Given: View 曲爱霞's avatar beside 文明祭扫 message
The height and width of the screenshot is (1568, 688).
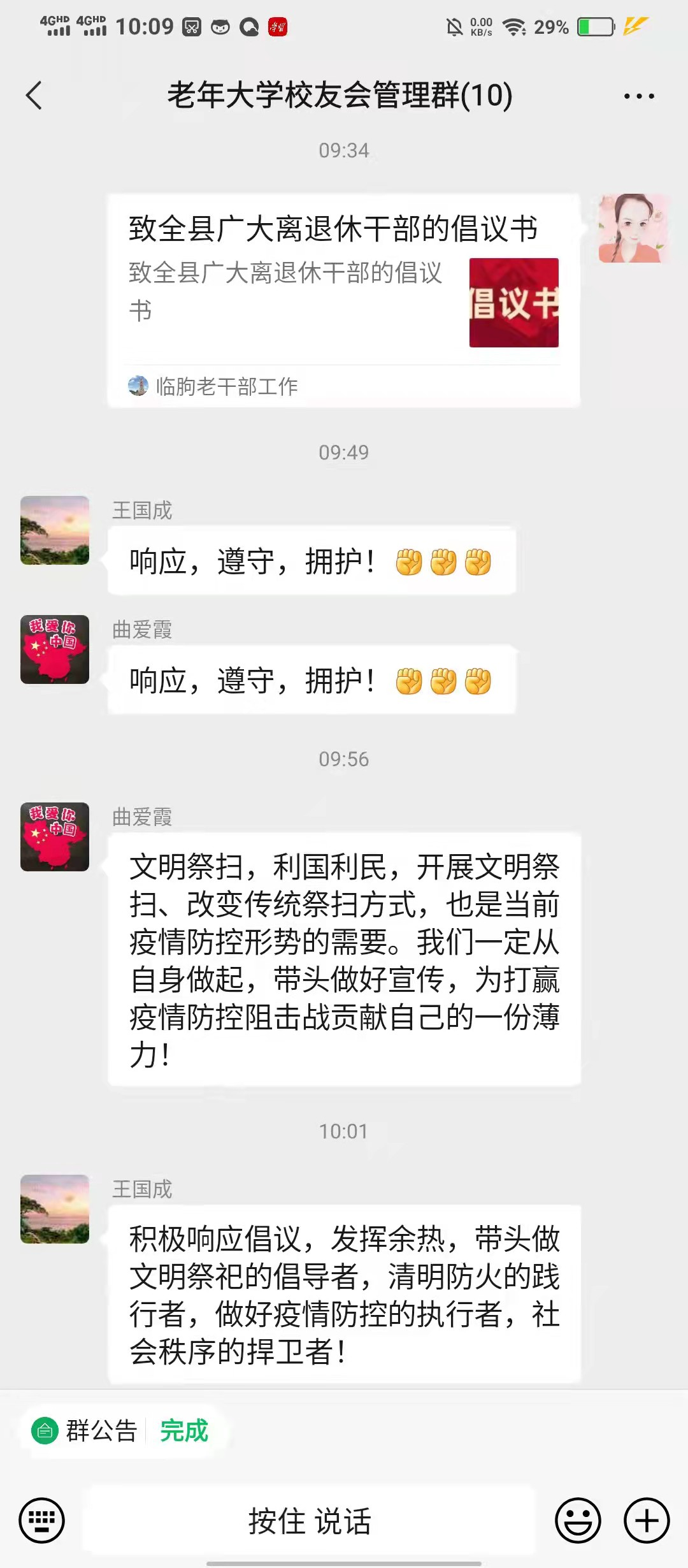Looking at the screenshot, I should click(x=55, y=837).
